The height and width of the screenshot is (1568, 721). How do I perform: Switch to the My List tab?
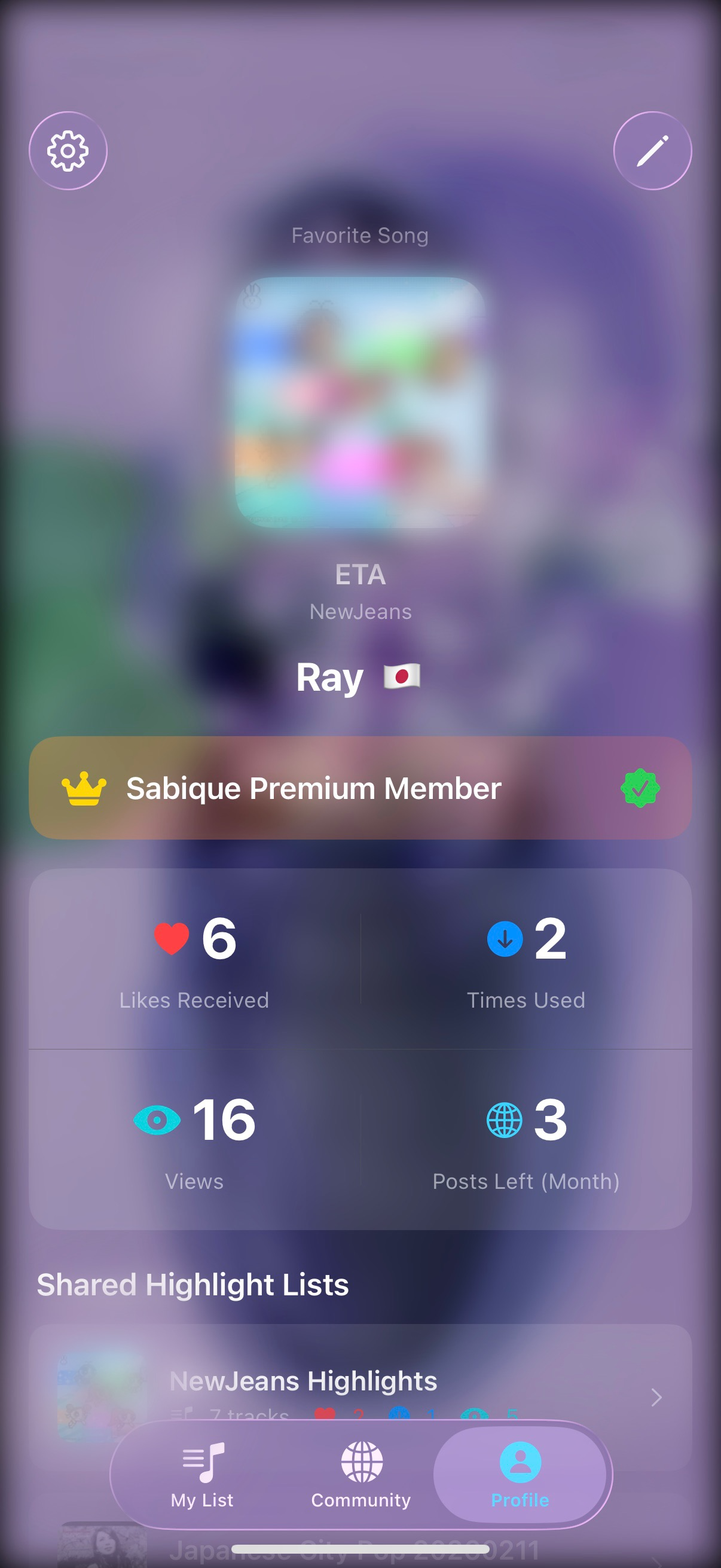(202, 1474)
